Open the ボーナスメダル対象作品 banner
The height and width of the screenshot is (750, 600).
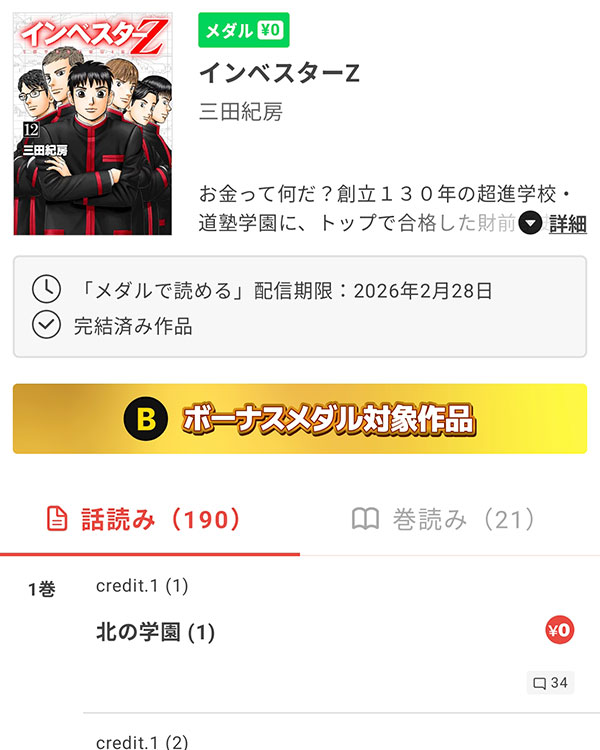(300, 419)
